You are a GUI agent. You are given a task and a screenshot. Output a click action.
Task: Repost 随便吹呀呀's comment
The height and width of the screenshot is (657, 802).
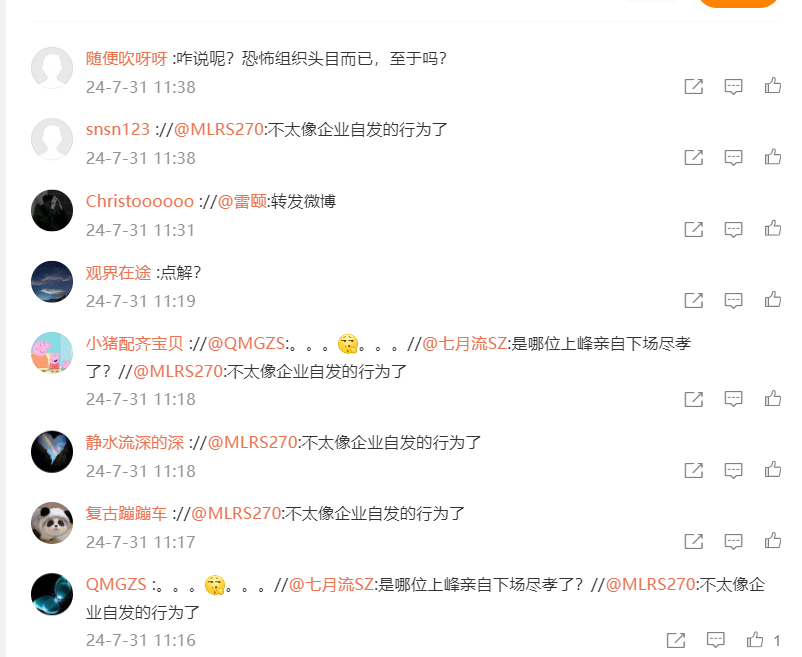pos(693,86)
